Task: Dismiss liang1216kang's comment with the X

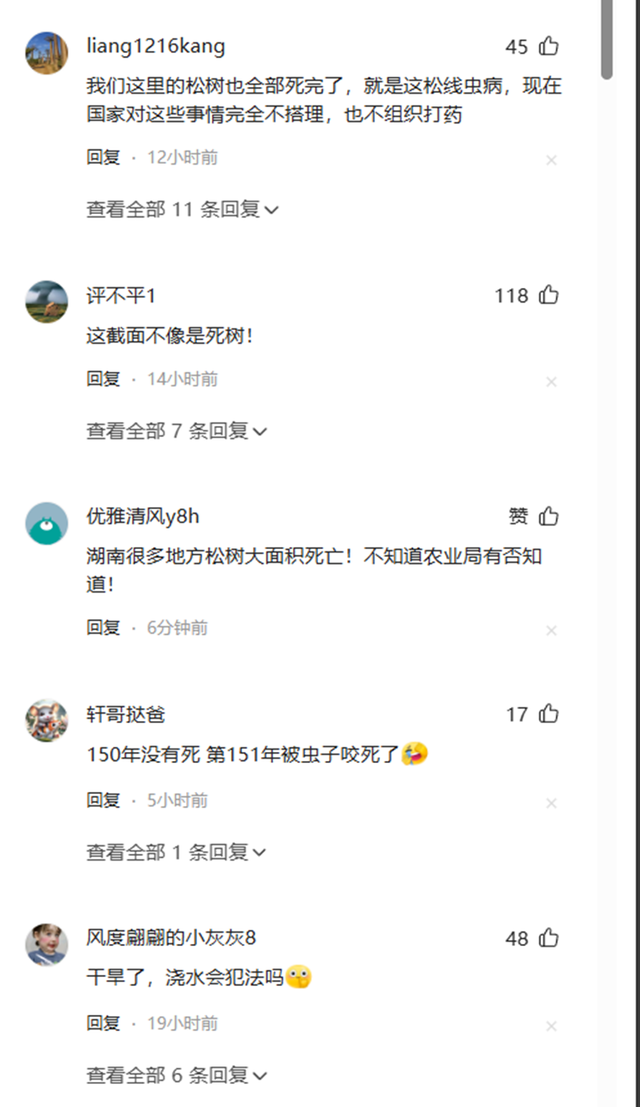Action: pyautogui.click(x=551, y=160)
